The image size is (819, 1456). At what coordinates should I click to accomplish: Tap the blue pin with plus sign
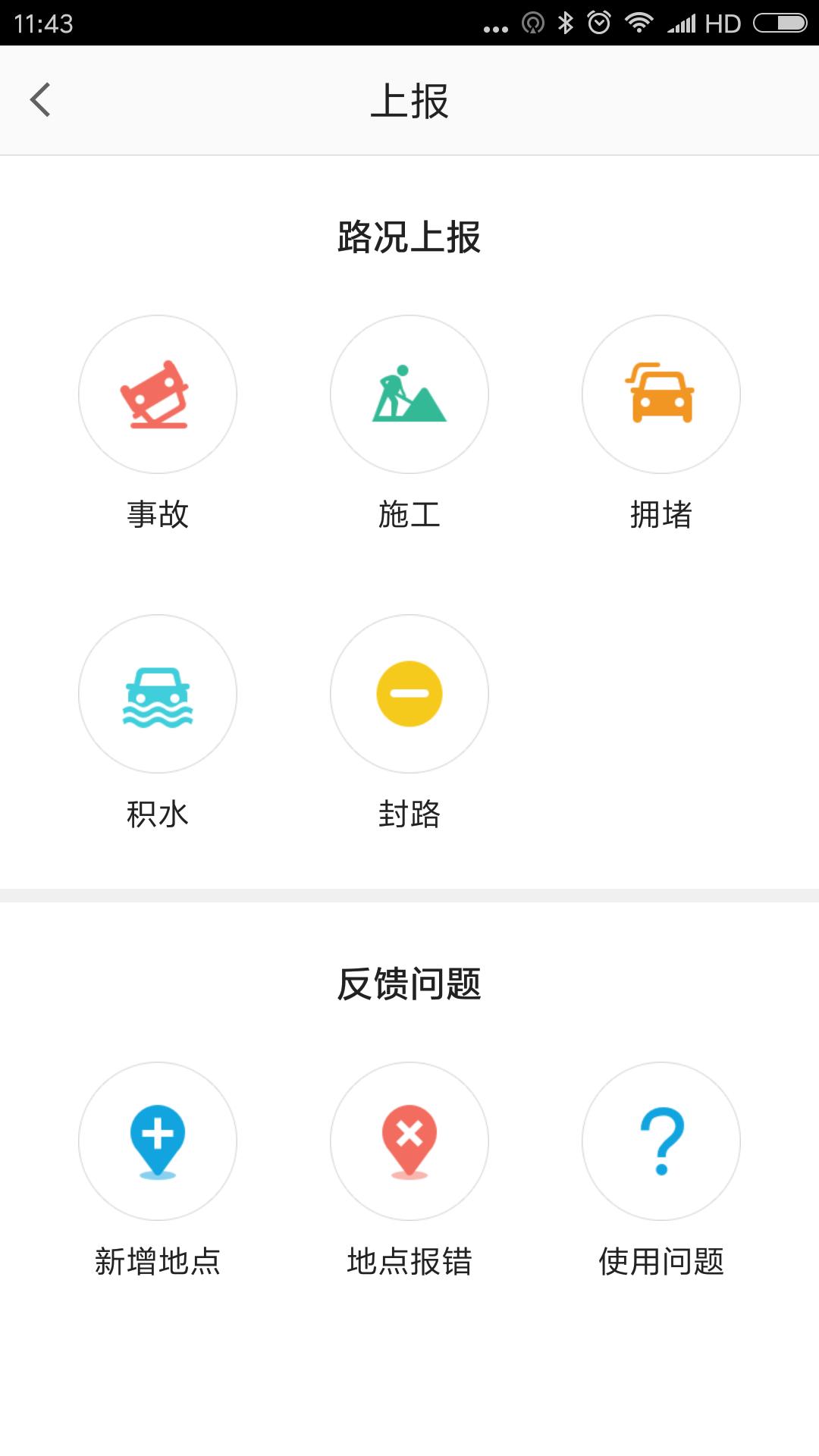click(x=157, y=1142)
